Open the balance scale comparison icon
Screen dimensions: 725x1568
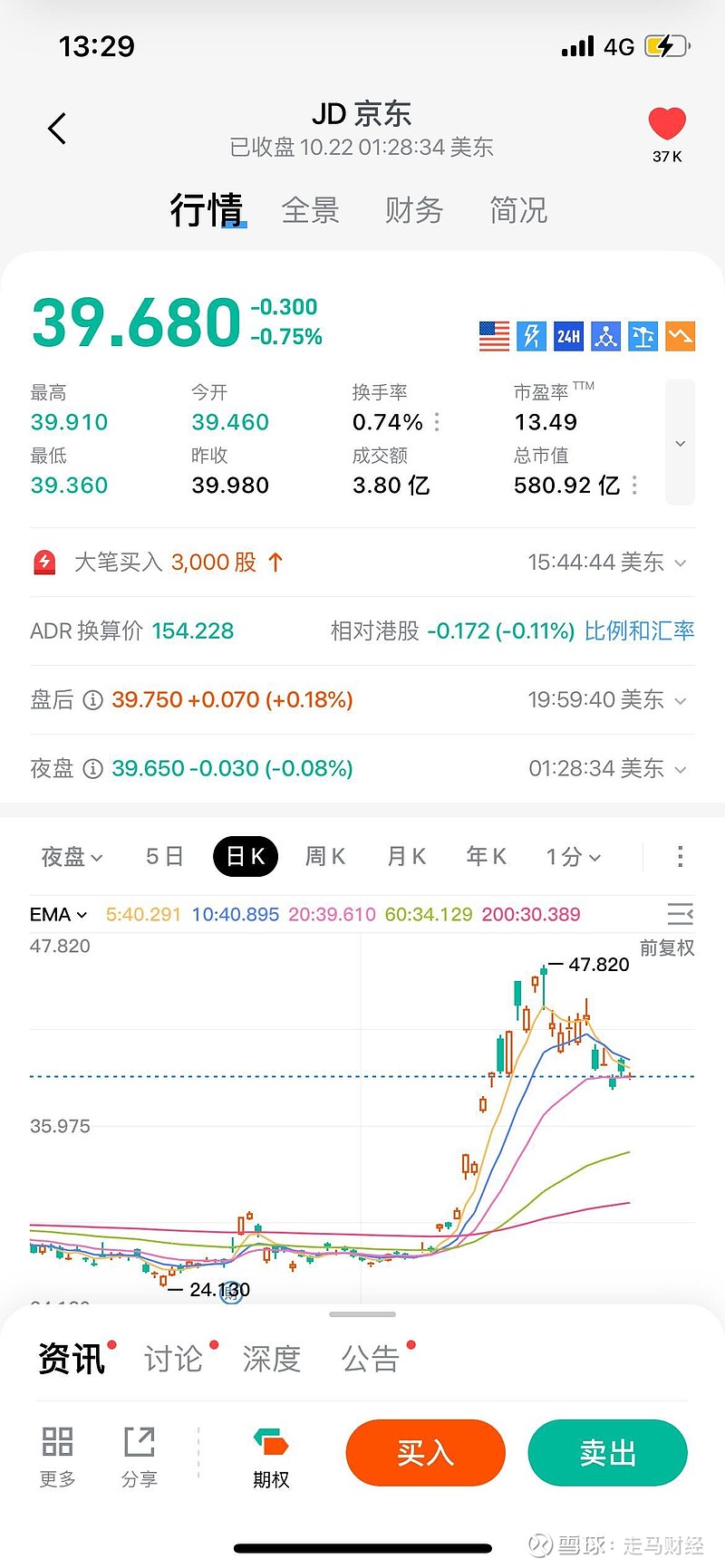(x=643, y=336)
